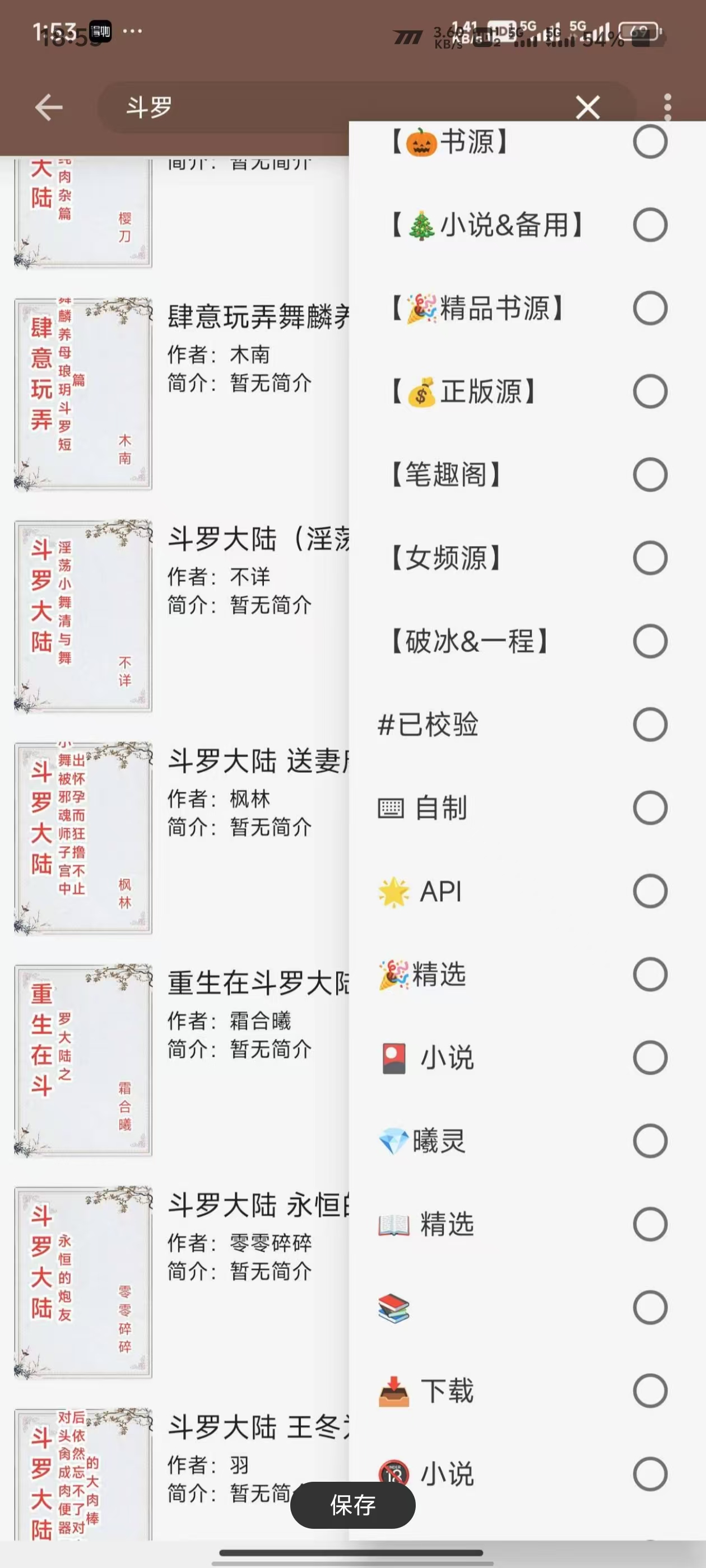Select the 【女频源】 source group
Screen dimensions: 706x1568
coord(649,558)
